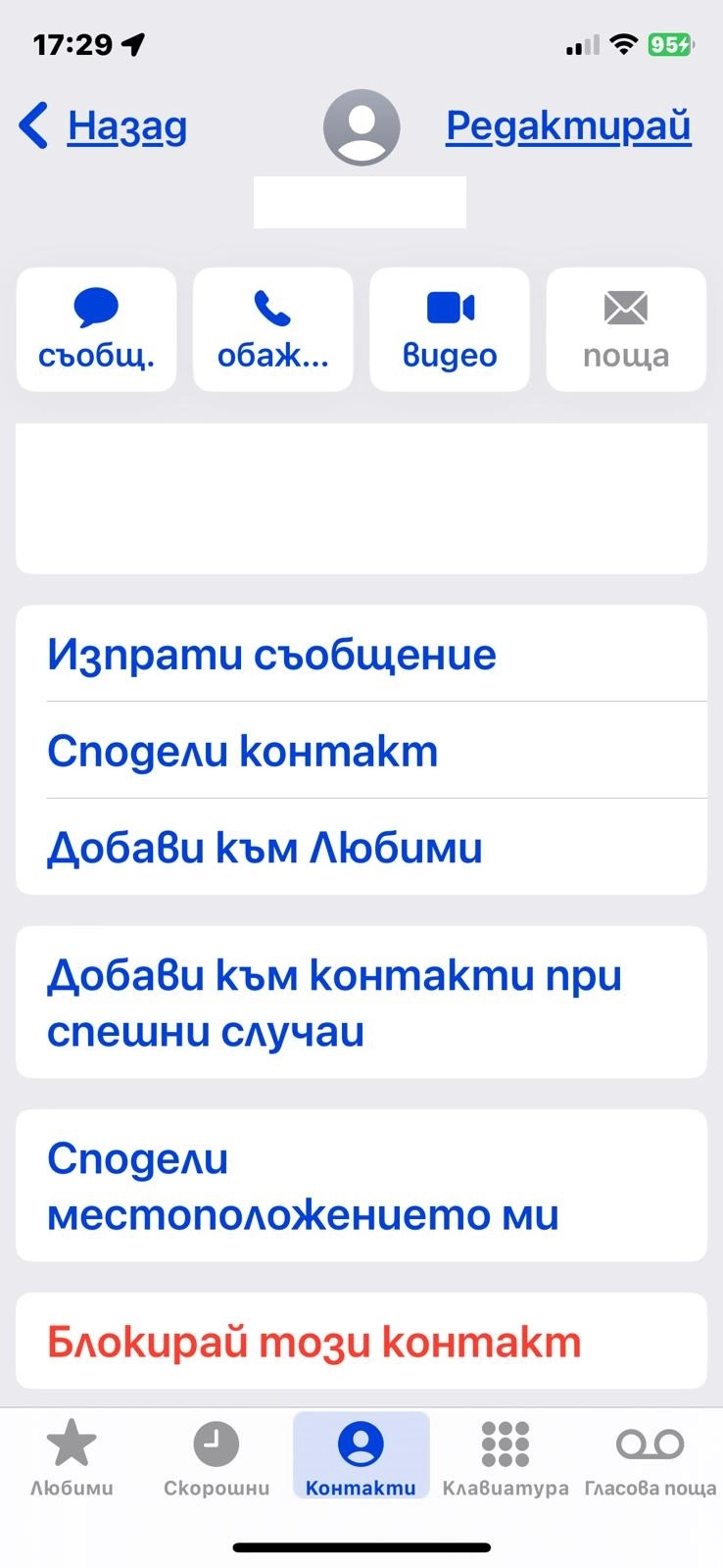Open Сподели местоположението ми
The image size is (723, 1568).
point(361,1186)
